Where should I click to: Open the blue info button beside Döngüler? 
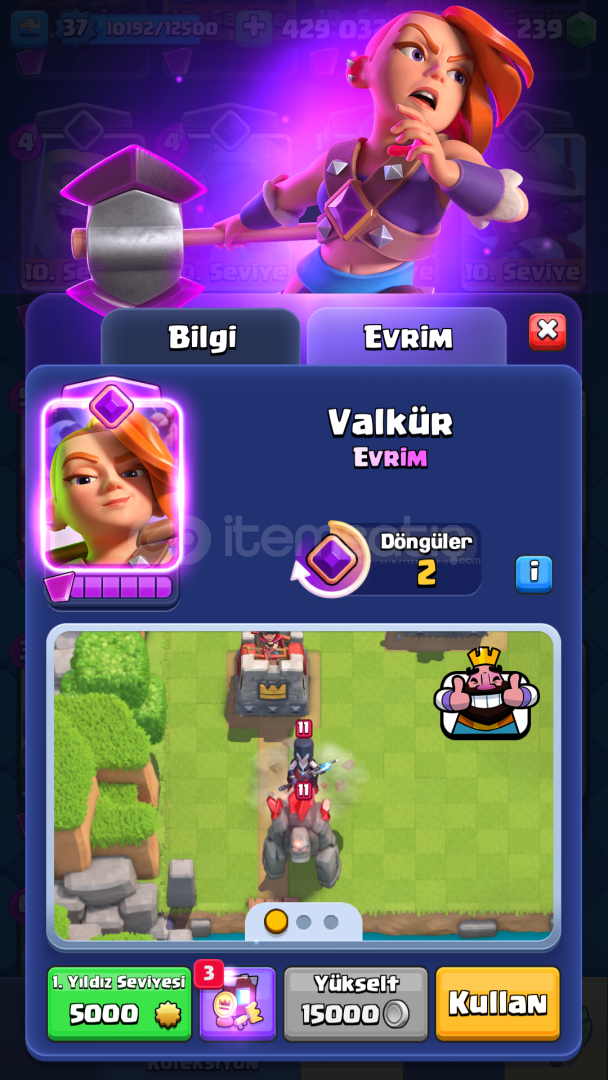(x=534, y=574)
